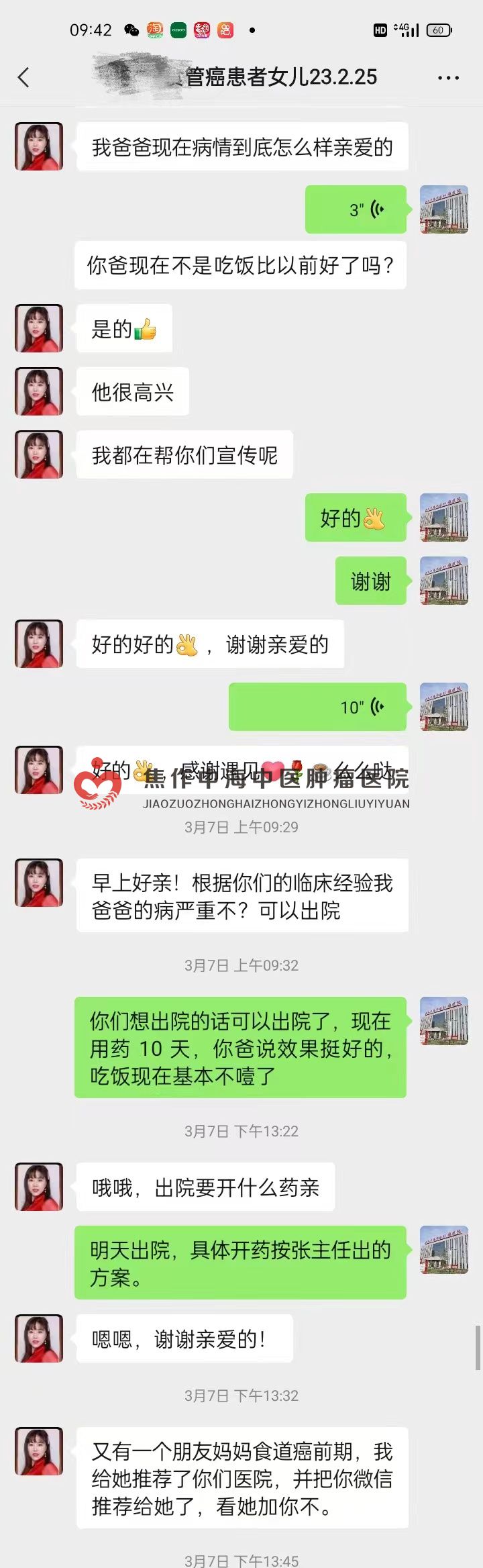Open sender's avatar beside 他很高兴 message
This screenshot has width=483, height=1568.
[x=39, y=392]
